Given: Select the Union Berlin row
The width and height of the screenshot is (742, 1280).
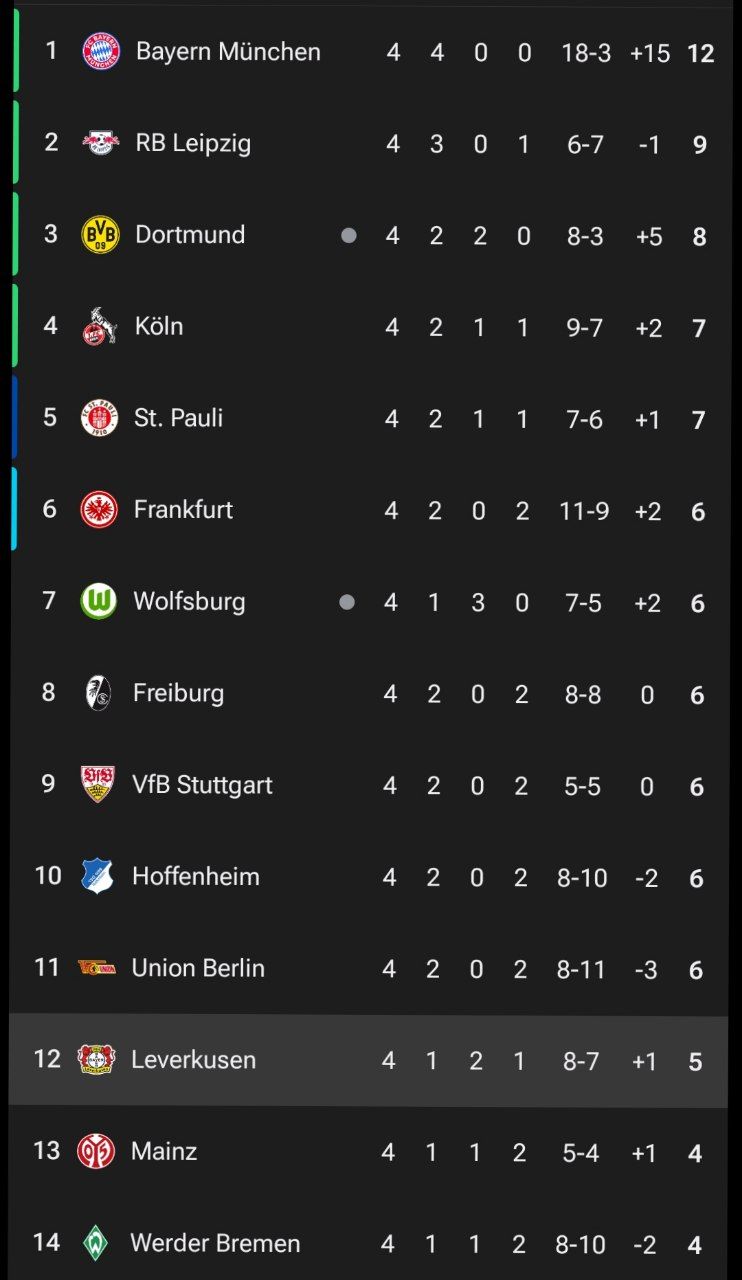Looking at the screenshot, I should [198, 968].
